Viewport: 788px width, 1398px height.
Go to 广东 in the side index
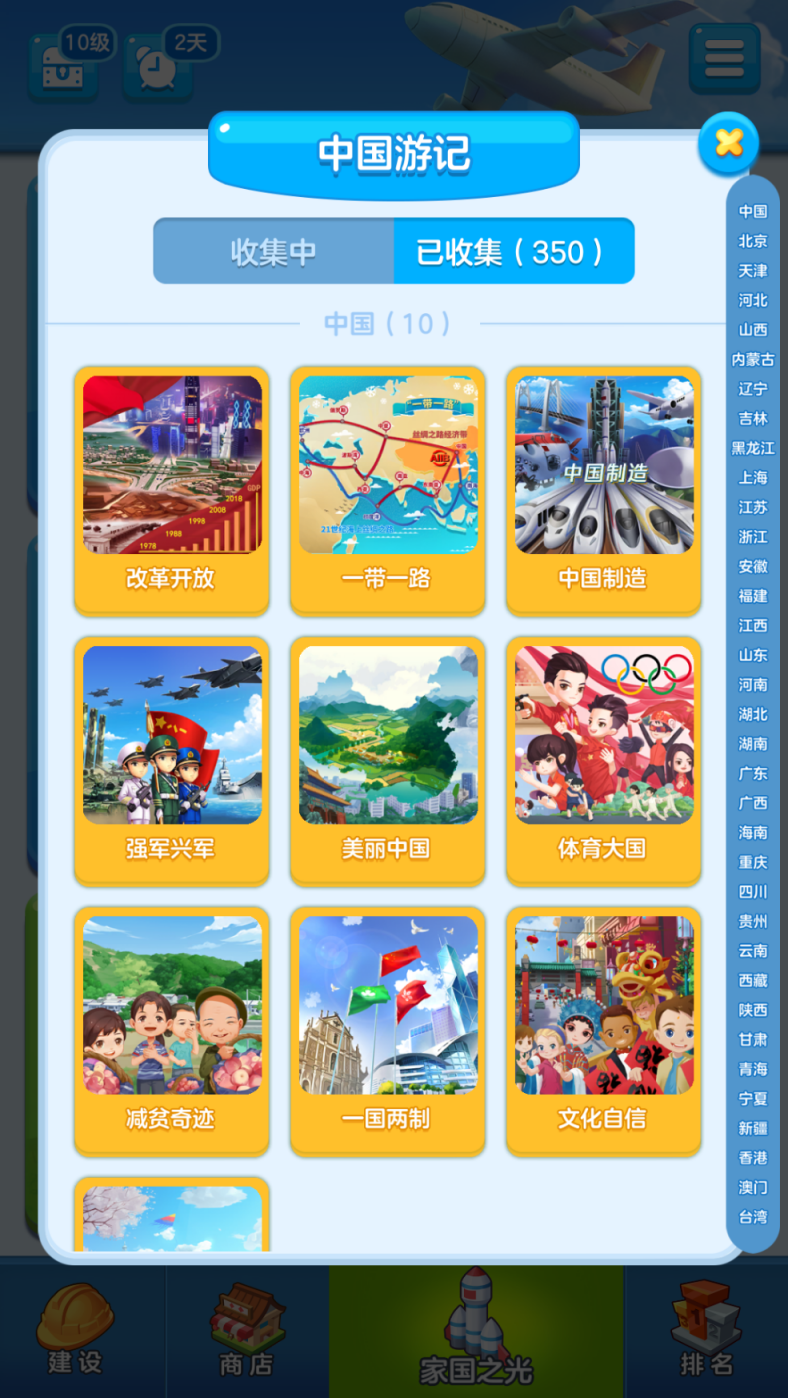coord(753,773)
